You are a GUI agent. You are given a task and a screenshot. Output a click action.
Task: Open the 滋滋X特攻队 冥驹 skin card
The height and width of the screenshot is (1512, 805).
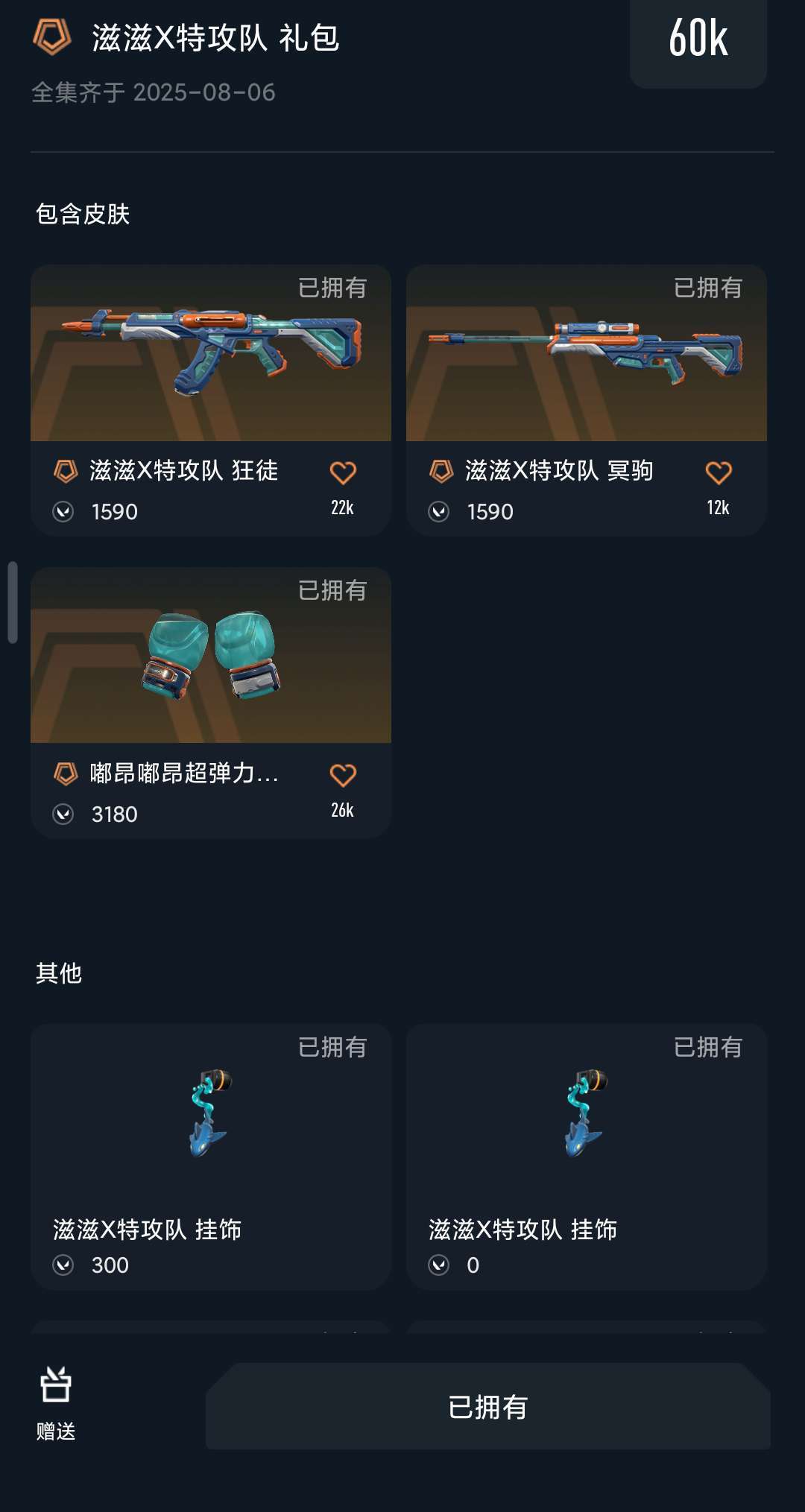point(587,400)
